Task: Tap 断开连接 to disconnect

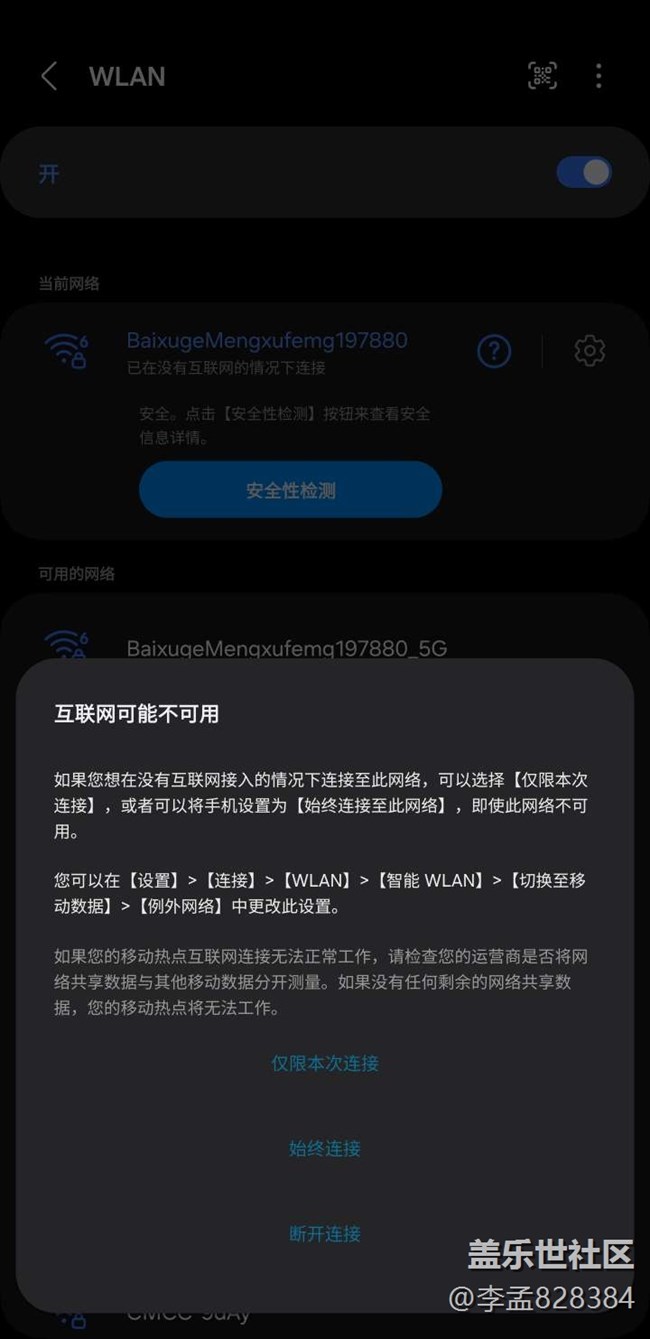Action: click(325, 1233)
